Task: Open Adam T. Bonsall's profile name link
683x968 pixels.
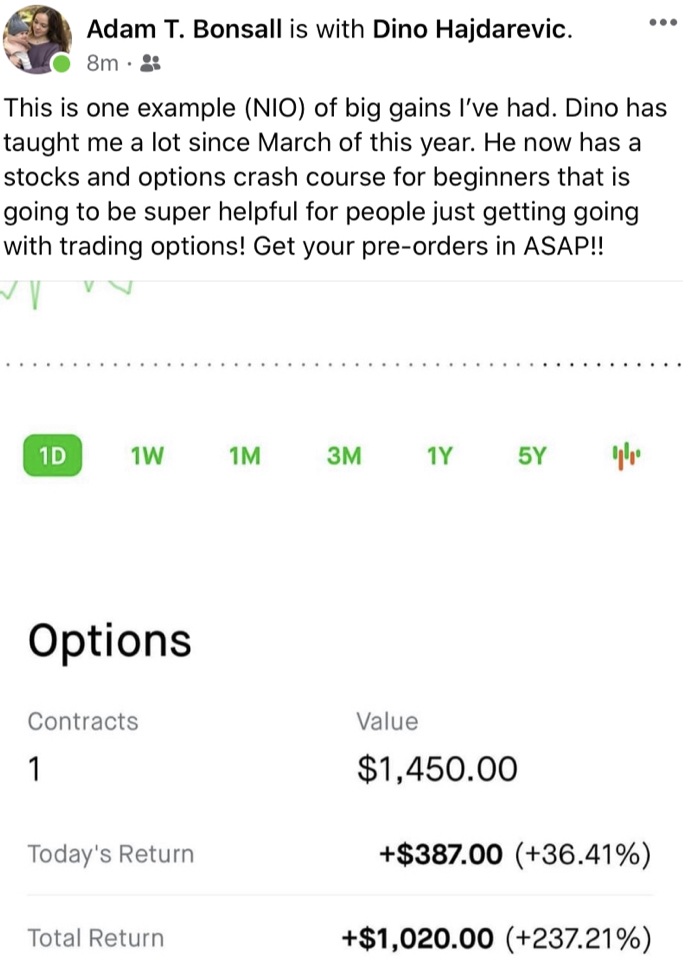Action: point(185,30)
